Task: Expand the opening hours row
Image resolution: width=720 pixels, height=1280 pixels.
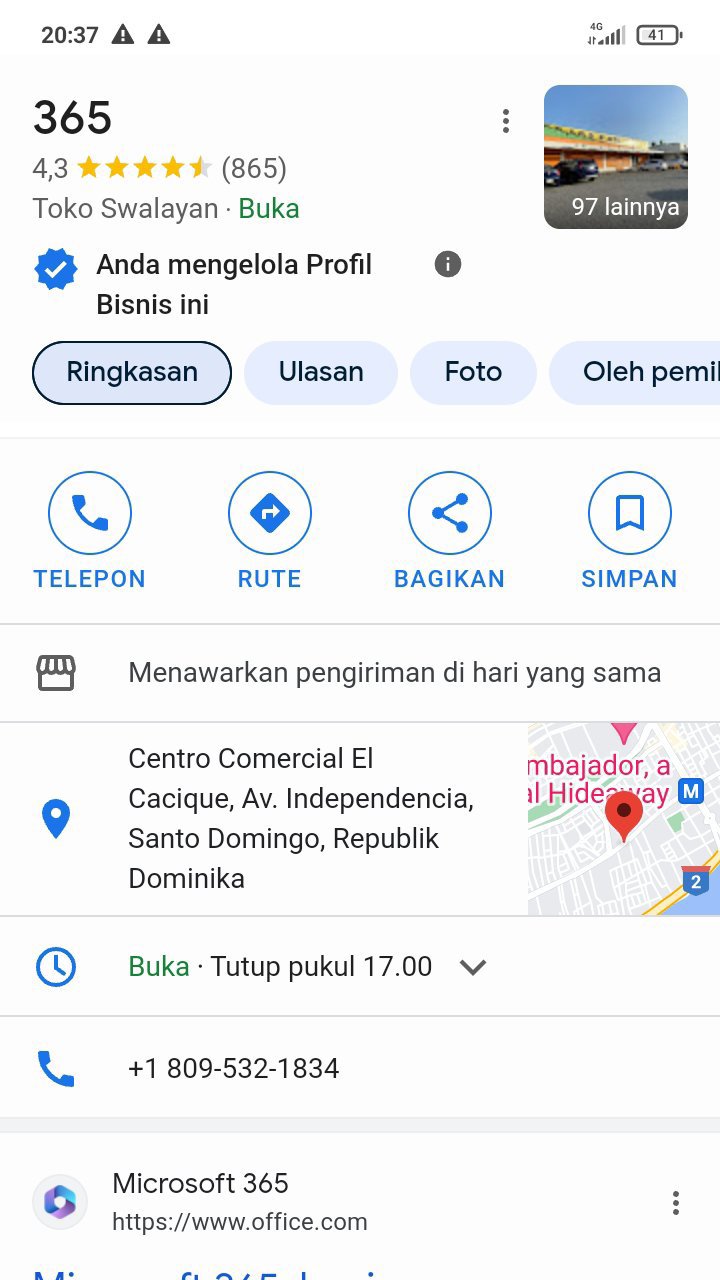Action: (x=472, y=967)
